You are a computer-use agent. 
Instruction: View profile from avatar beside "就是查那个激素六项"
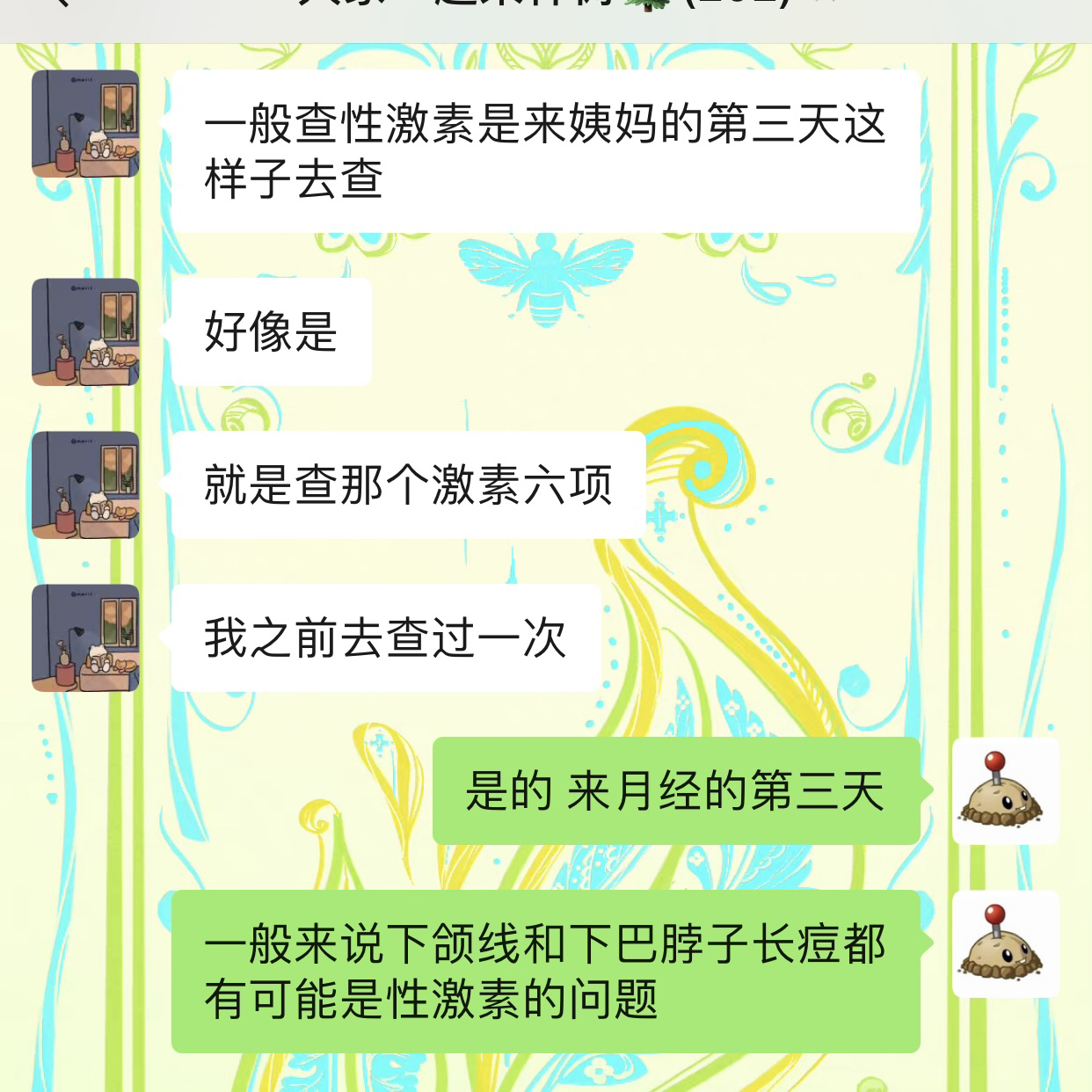pos(85,485)
